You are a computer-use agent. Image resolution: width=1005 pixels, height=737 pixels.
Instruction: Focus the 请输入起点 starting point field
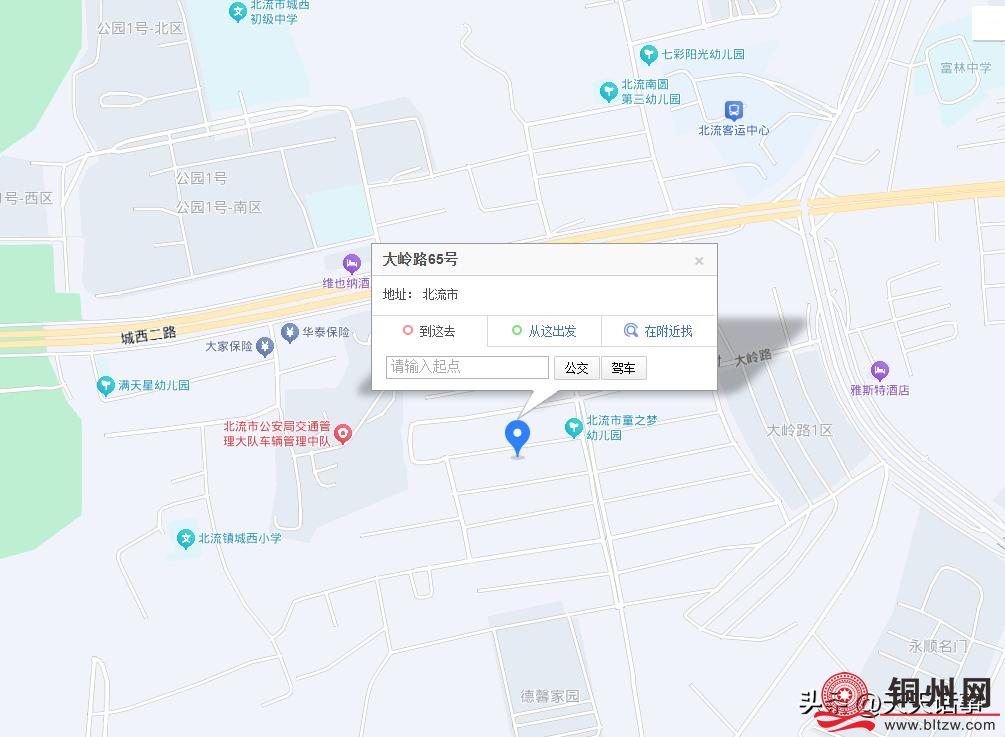[x=467, y=367]
